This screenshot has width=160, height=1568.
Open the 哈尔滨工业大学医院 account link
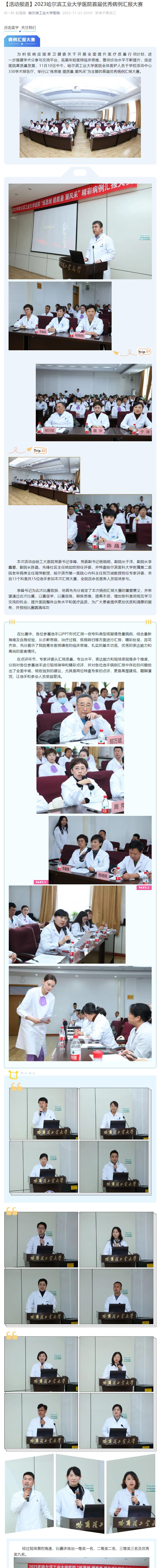pyautogui.click(x=44, y=12)
